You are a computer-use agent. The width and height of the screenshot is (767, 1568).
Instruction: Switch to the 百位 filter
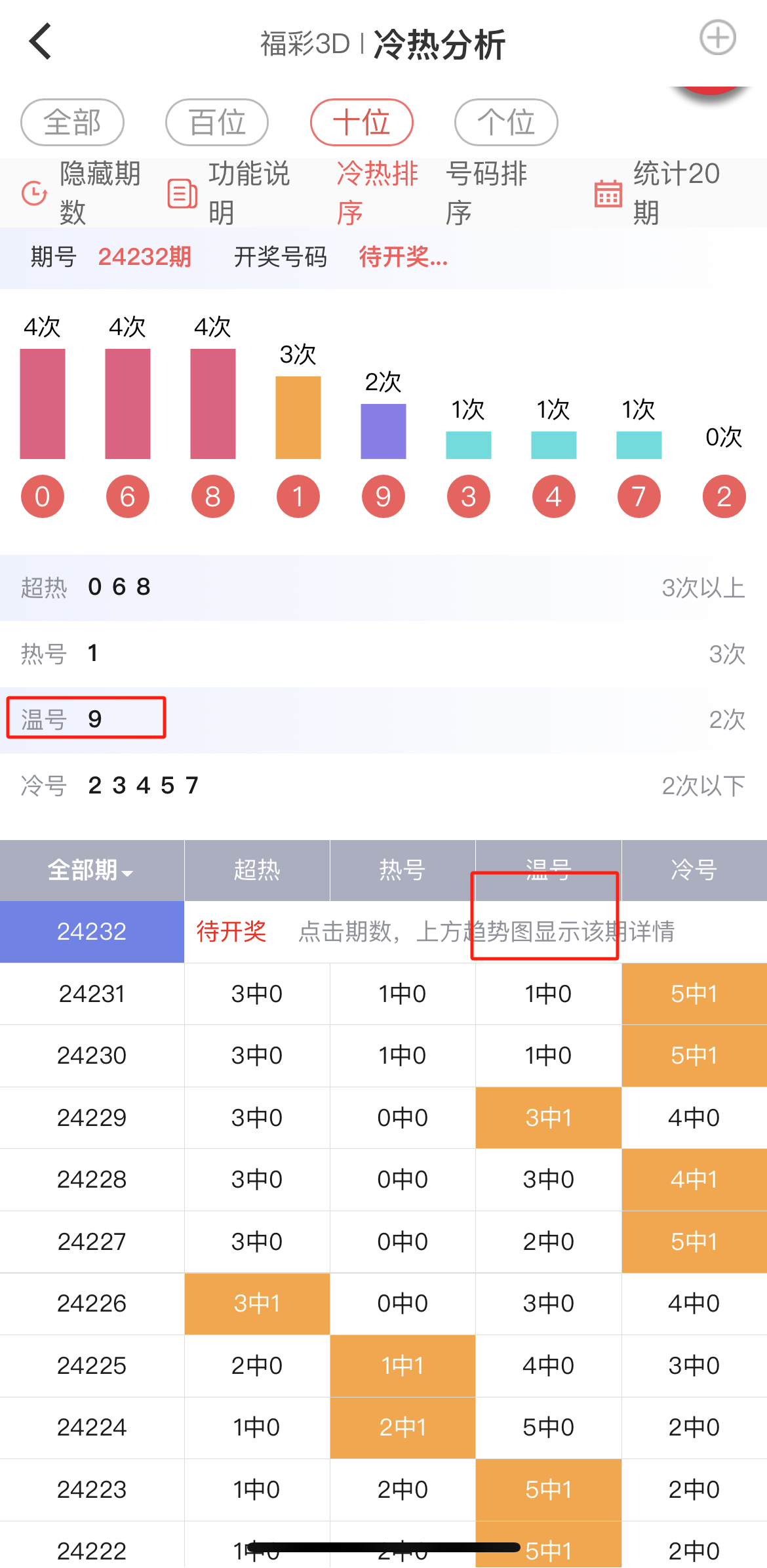(x=217, y=123)
